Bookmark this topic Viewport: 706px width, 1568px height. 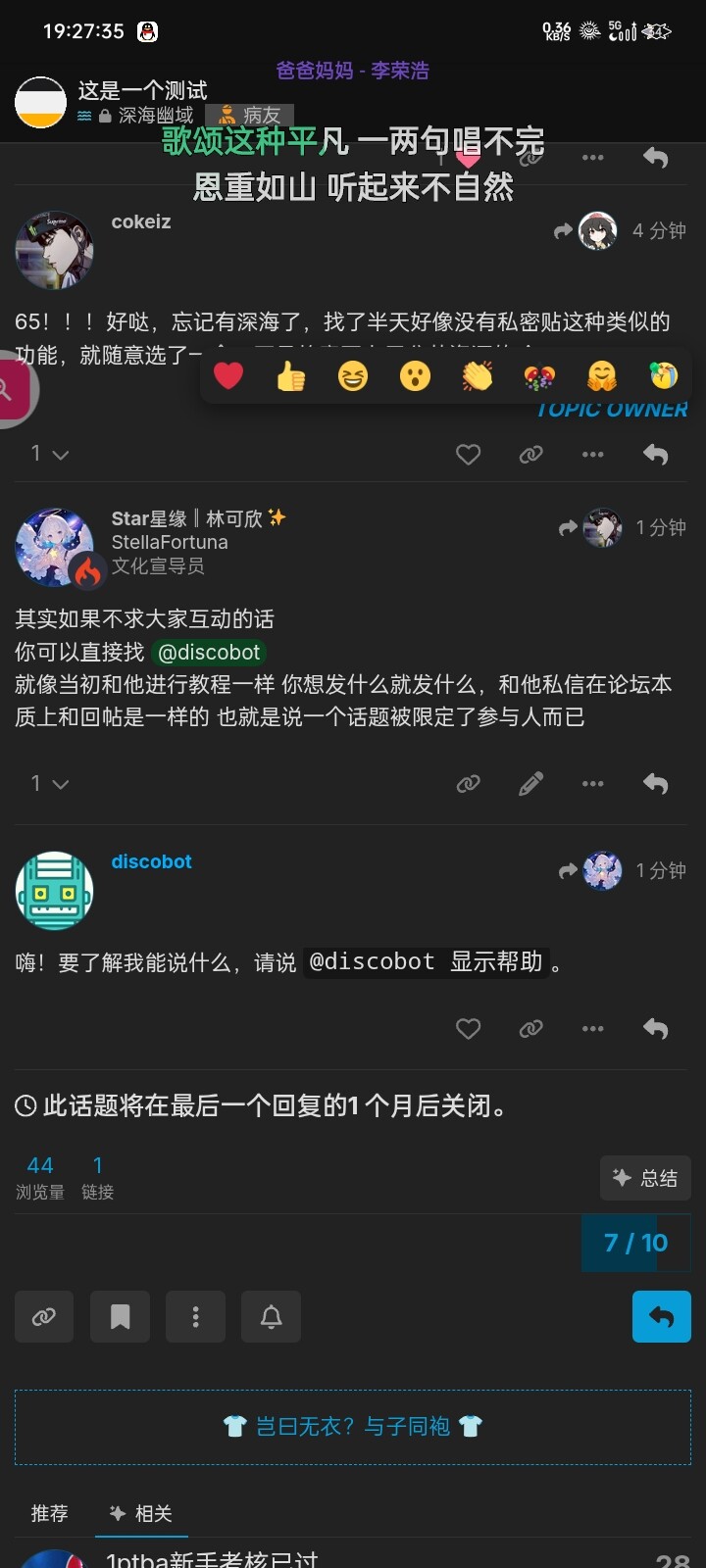click(120, 1316)
